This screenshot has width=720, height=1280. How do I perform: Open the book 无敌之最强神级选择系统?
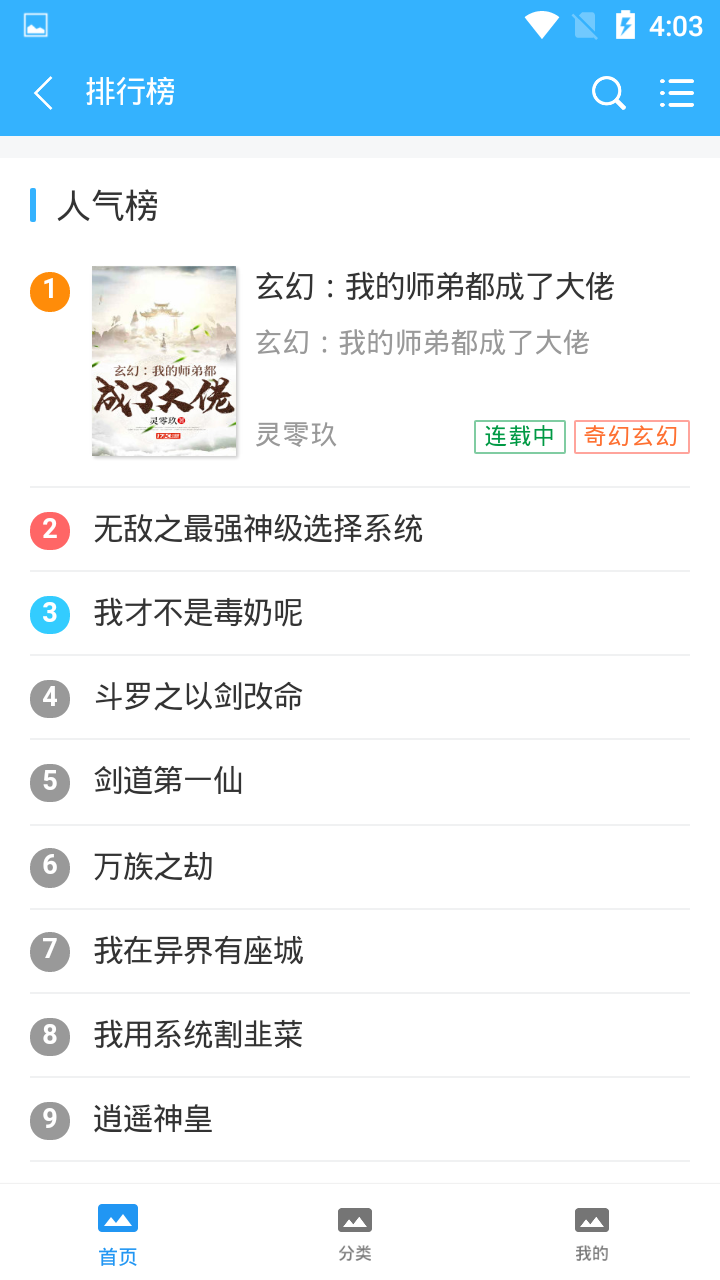258,529
